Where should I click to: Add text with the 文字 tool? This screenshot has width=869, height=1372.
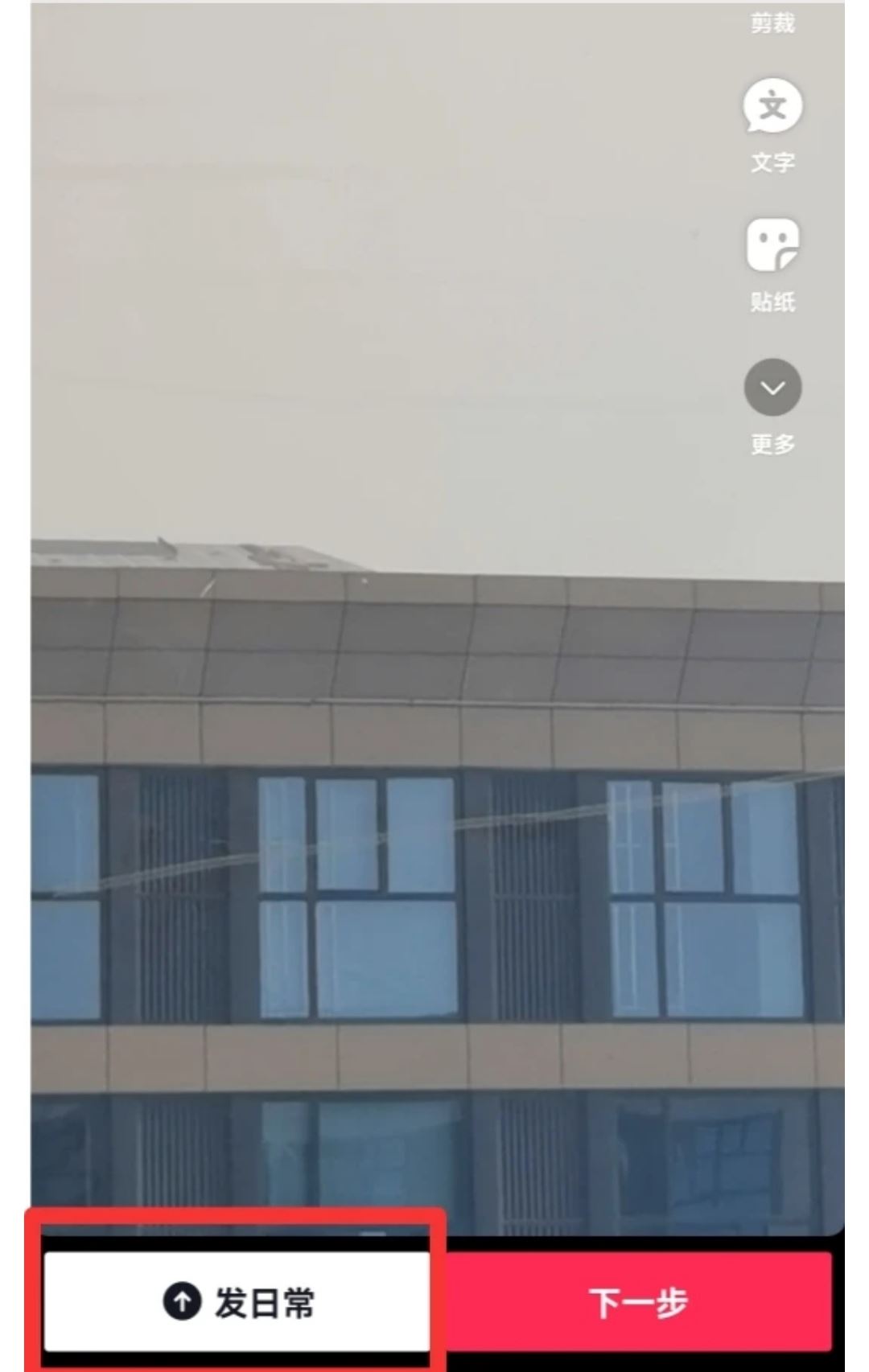(x=772, y=107)
